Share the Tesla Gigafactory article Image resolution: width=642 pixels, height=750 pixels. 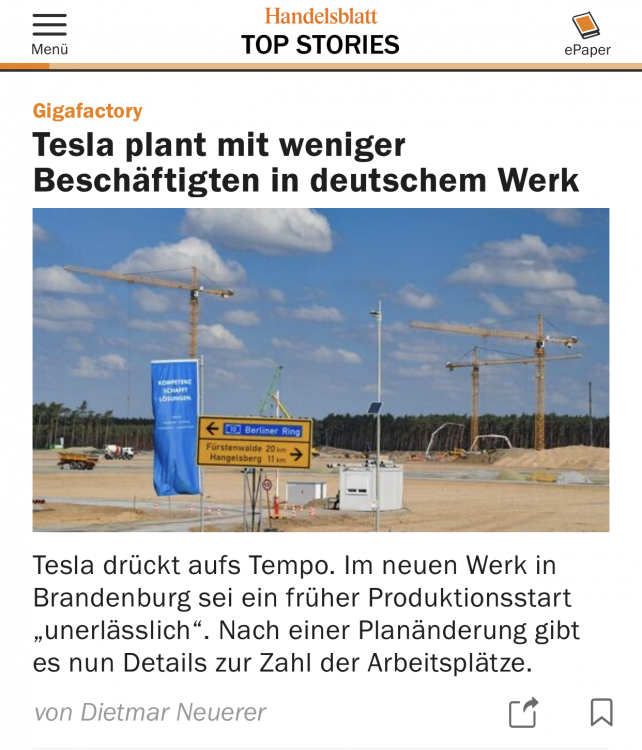pyautogui.click(x=523, y=712)
